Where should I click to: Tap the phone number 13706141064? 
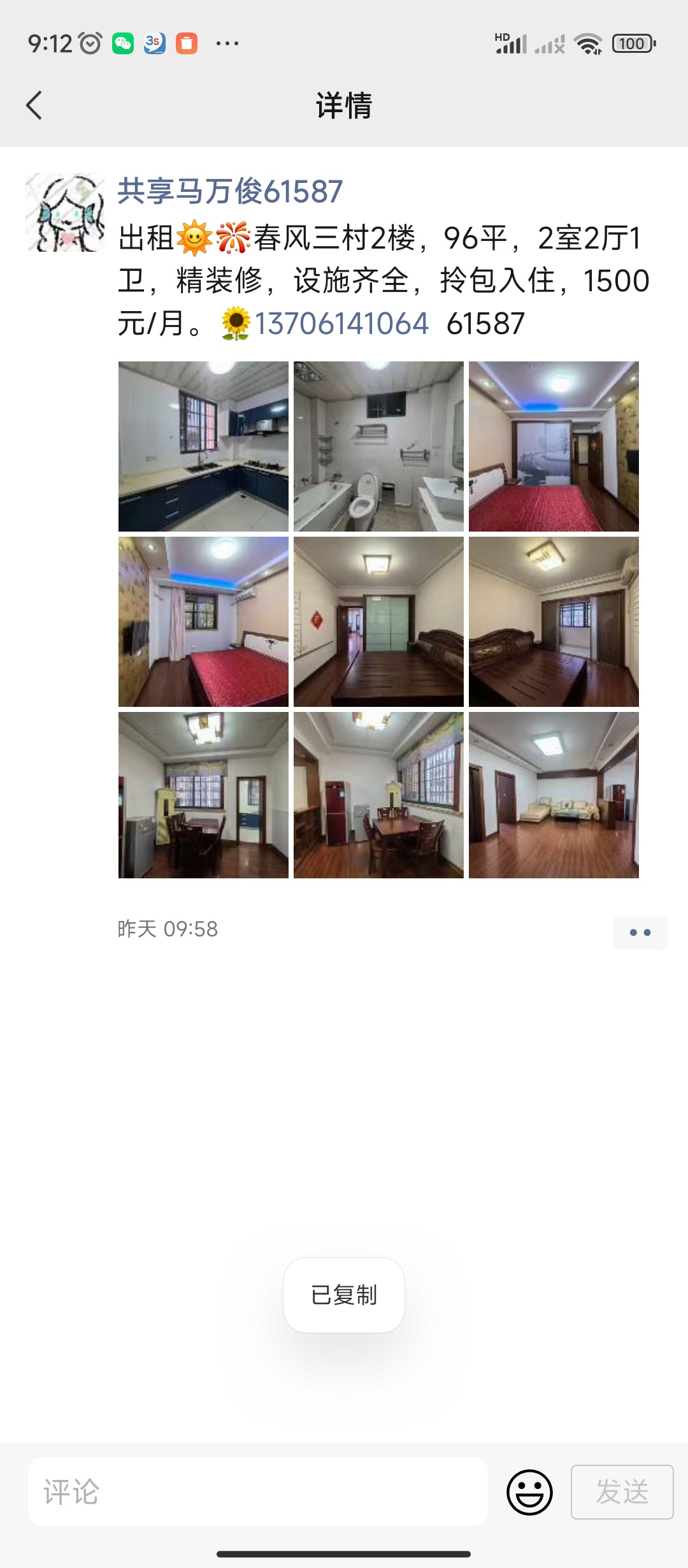coord(341,324)
